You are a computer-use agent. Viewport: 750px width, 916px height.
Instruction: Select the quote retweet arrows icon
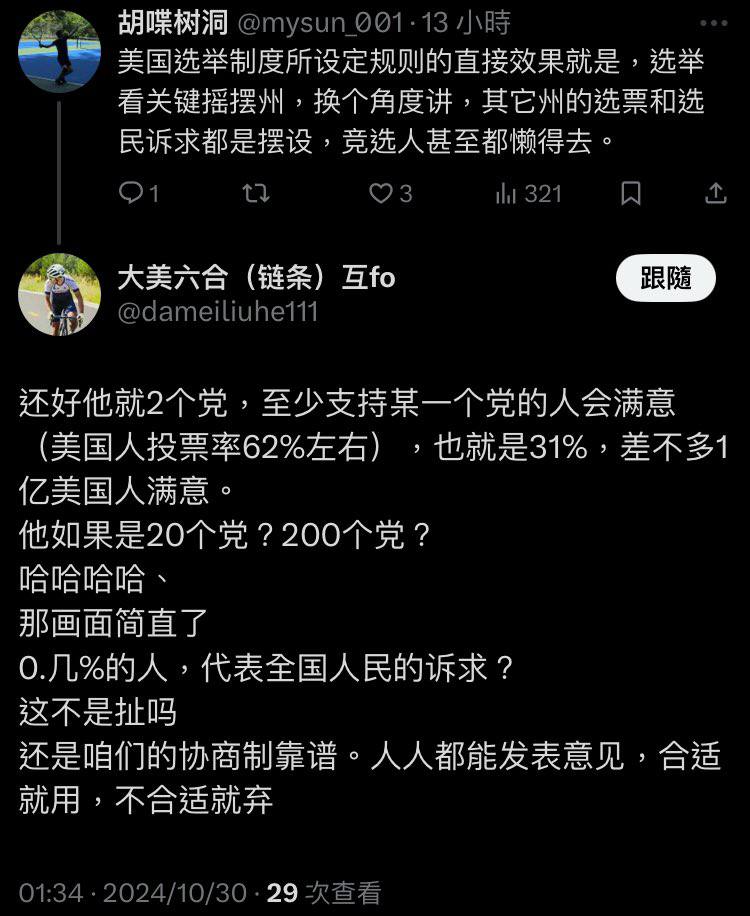258,194
